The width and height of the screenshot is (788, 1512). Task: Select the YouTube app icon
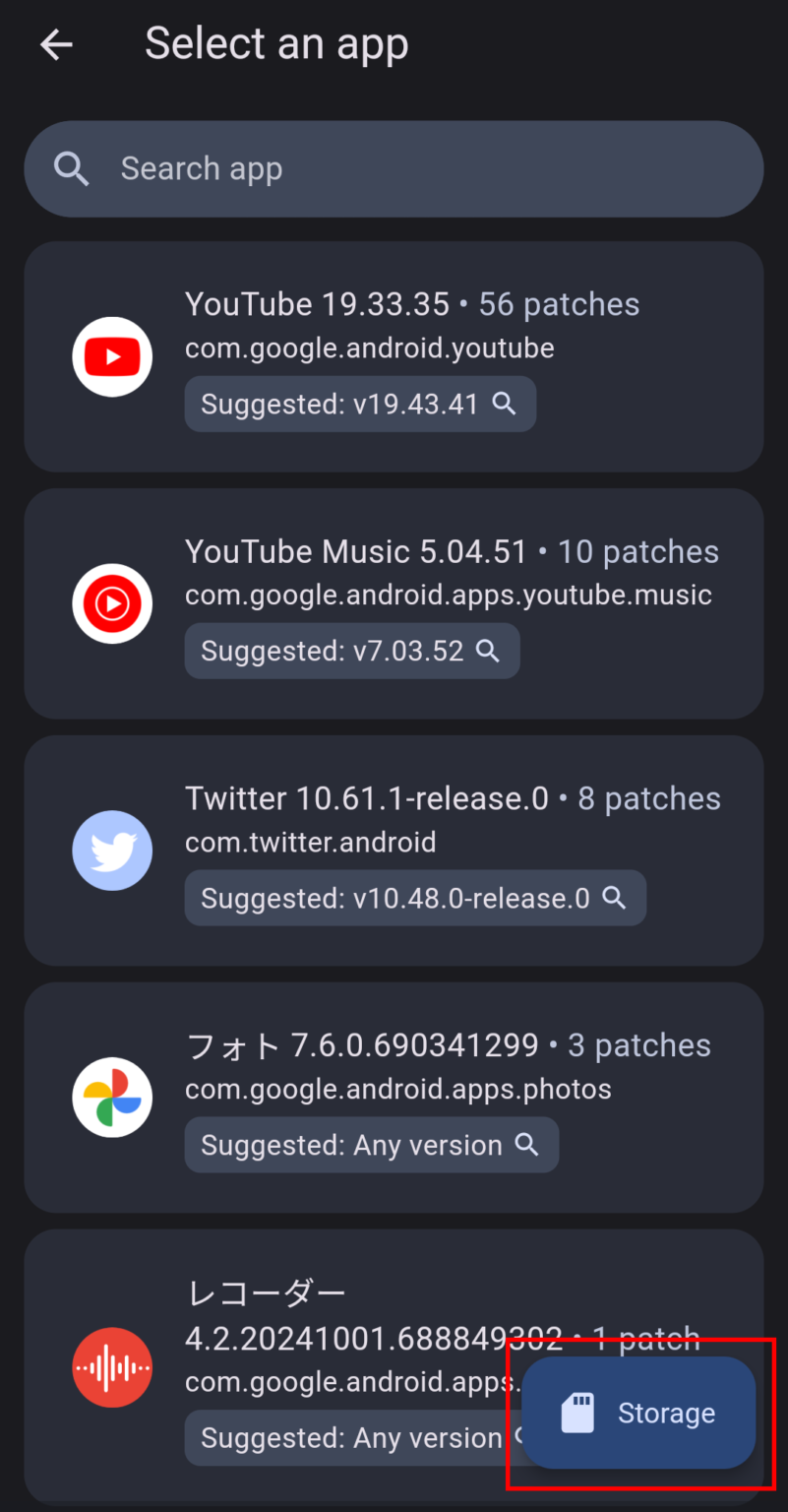(x=112, y=356)
